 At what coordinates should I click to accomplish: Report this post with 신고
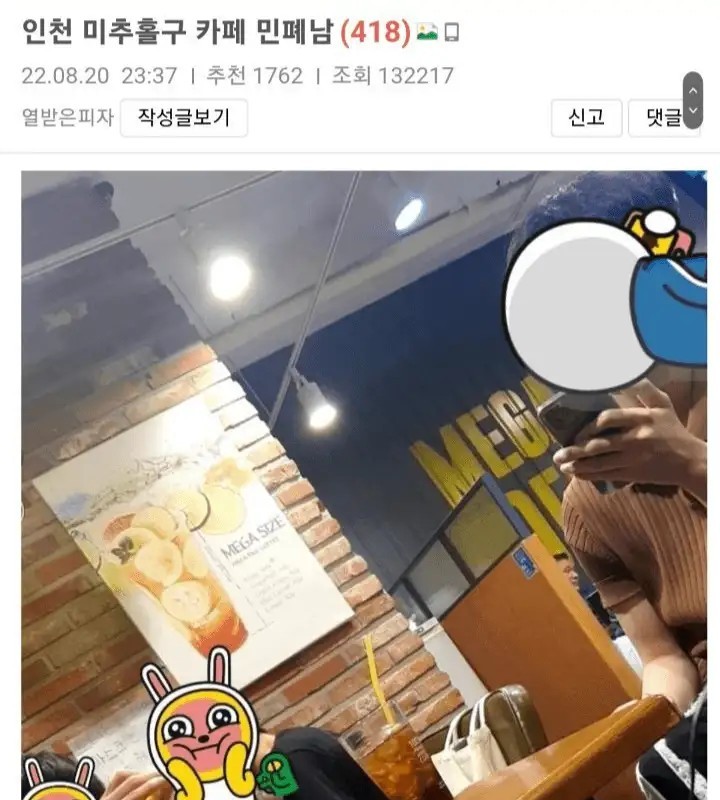(x=587, y=118)
